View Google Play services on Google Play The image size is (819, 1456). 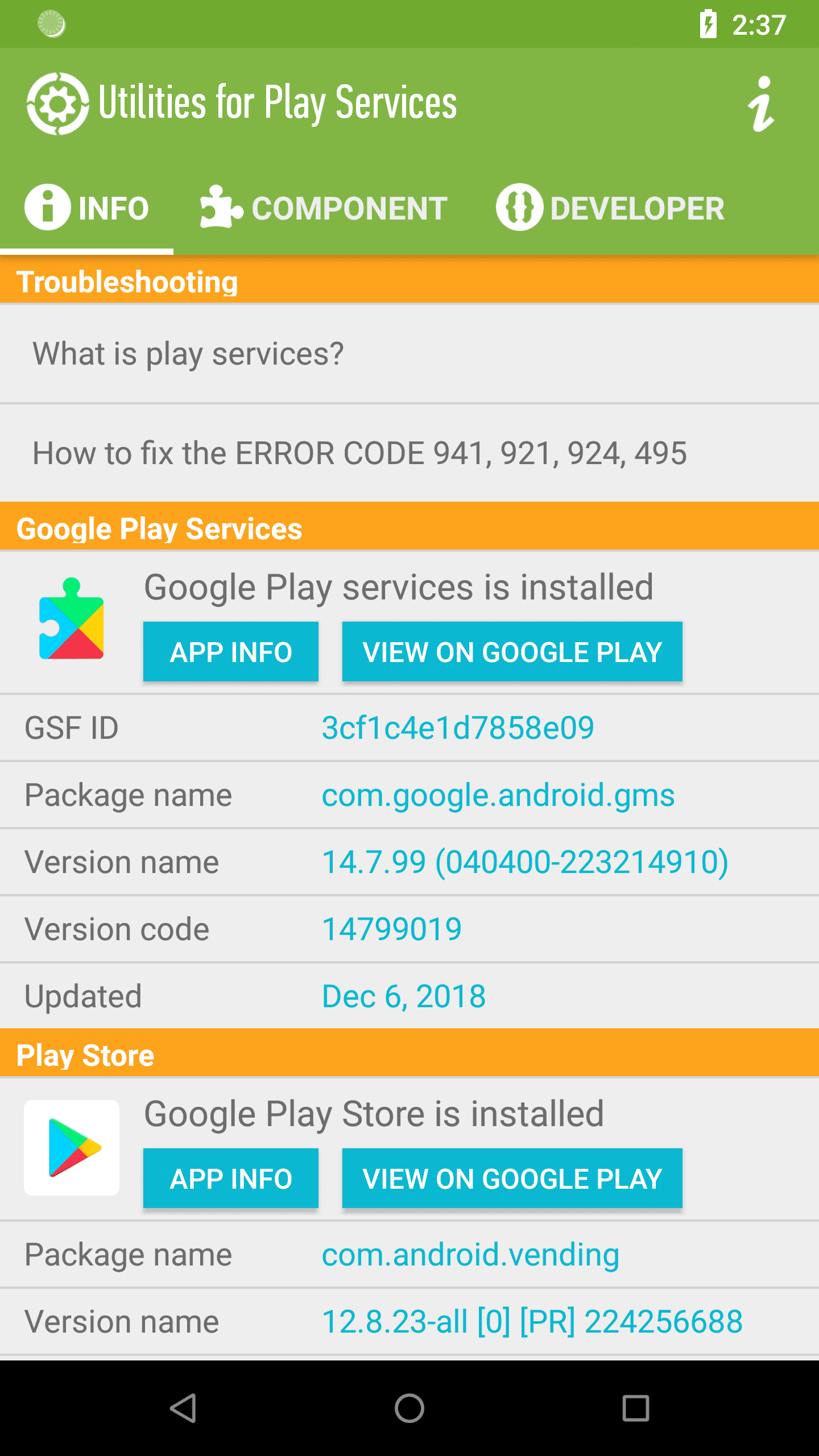(512, 652)
